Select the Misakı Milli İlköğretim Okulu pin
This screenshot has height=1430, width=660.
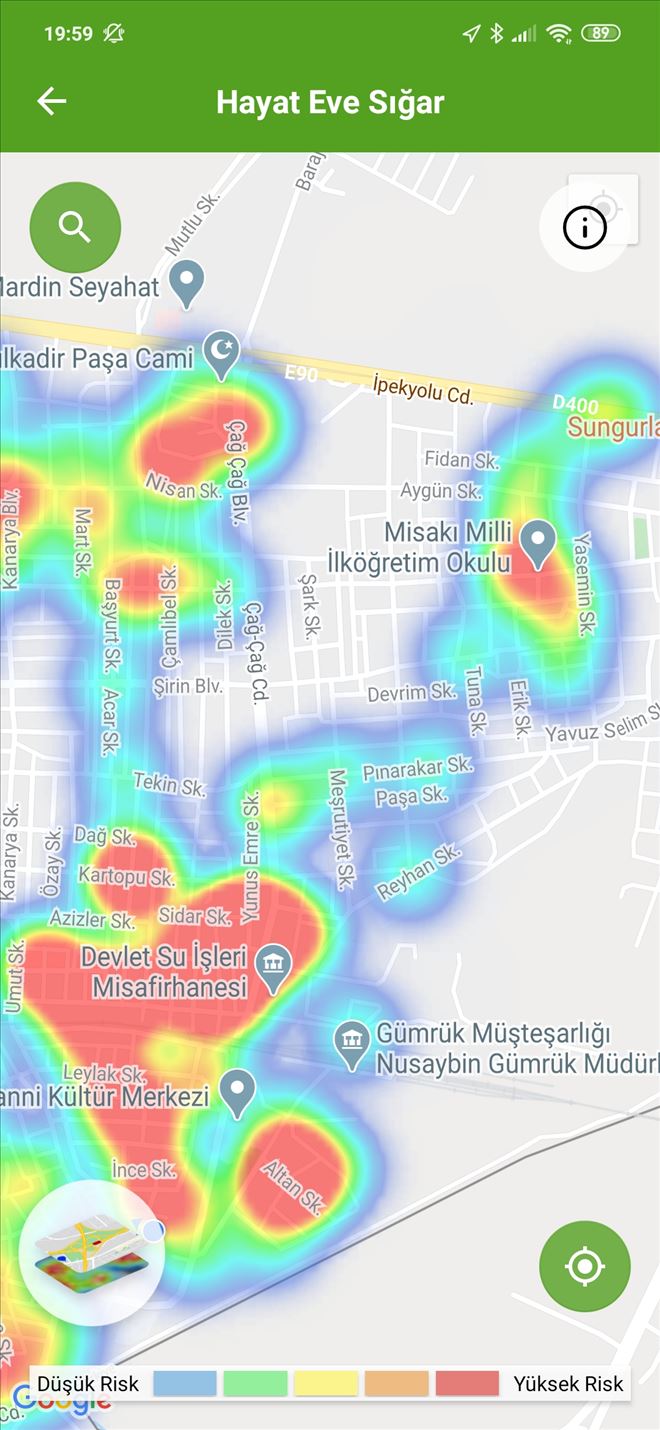(x=540, y=543)
